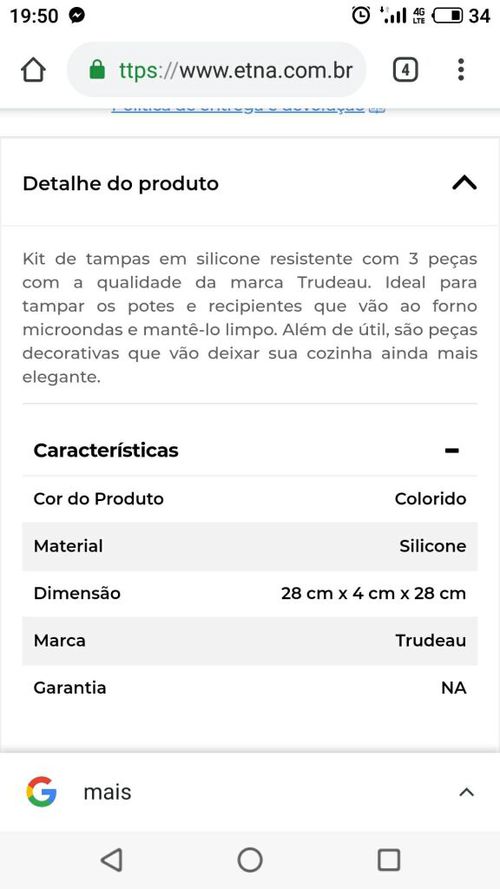This screenshot has height=889, width=500.
Task: Open the partially hidden delivery policy link
Action: point(248,107)
